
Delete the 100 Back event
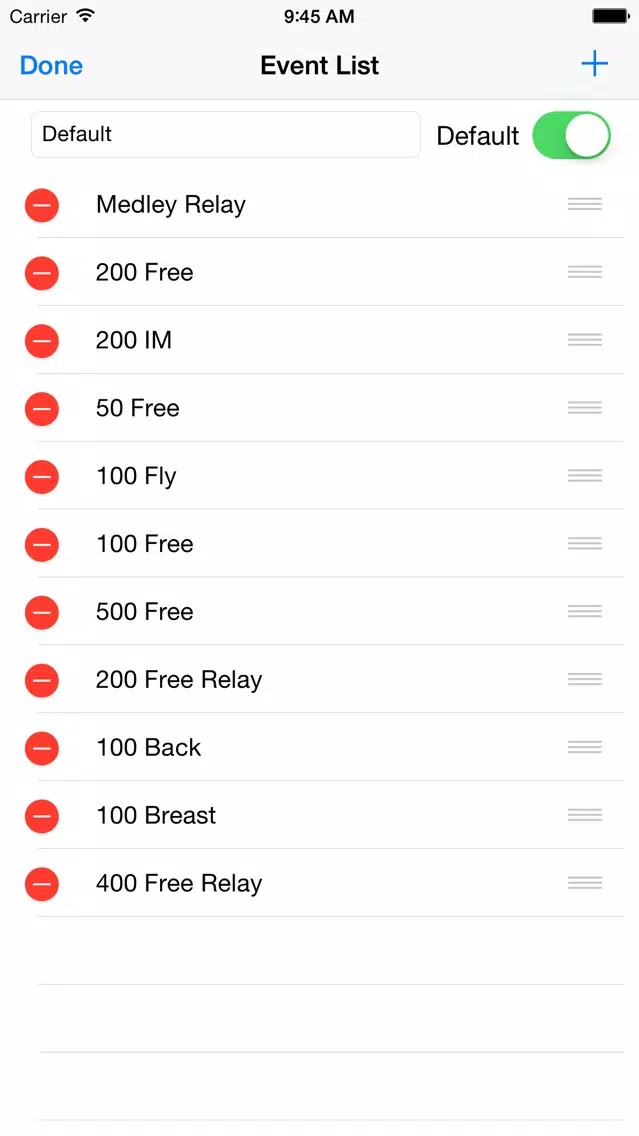[x=42, y=749]
